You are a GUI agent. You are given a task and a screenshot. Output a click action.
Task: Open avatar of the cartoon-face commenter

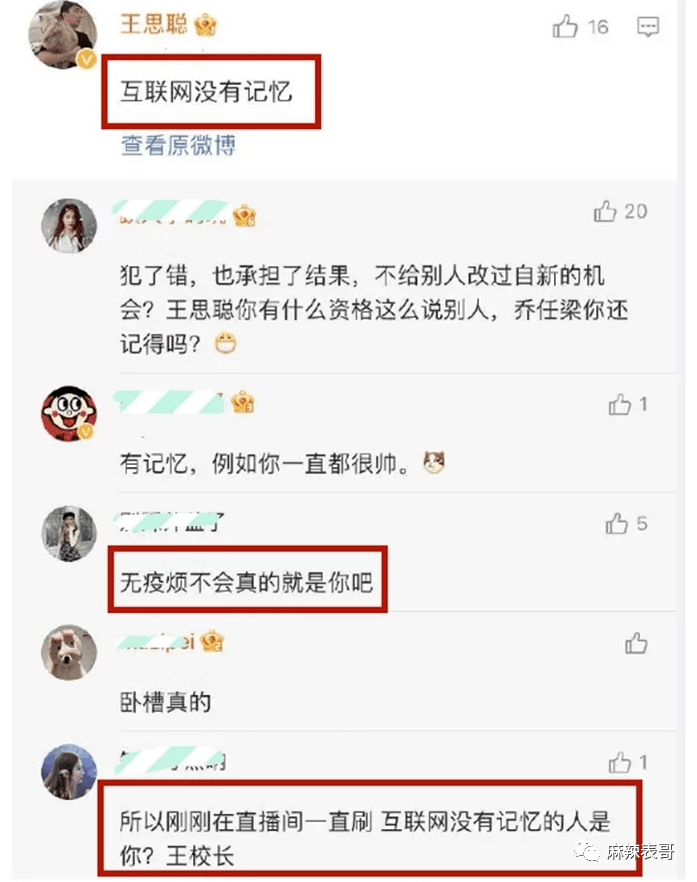tap(68, 412)
